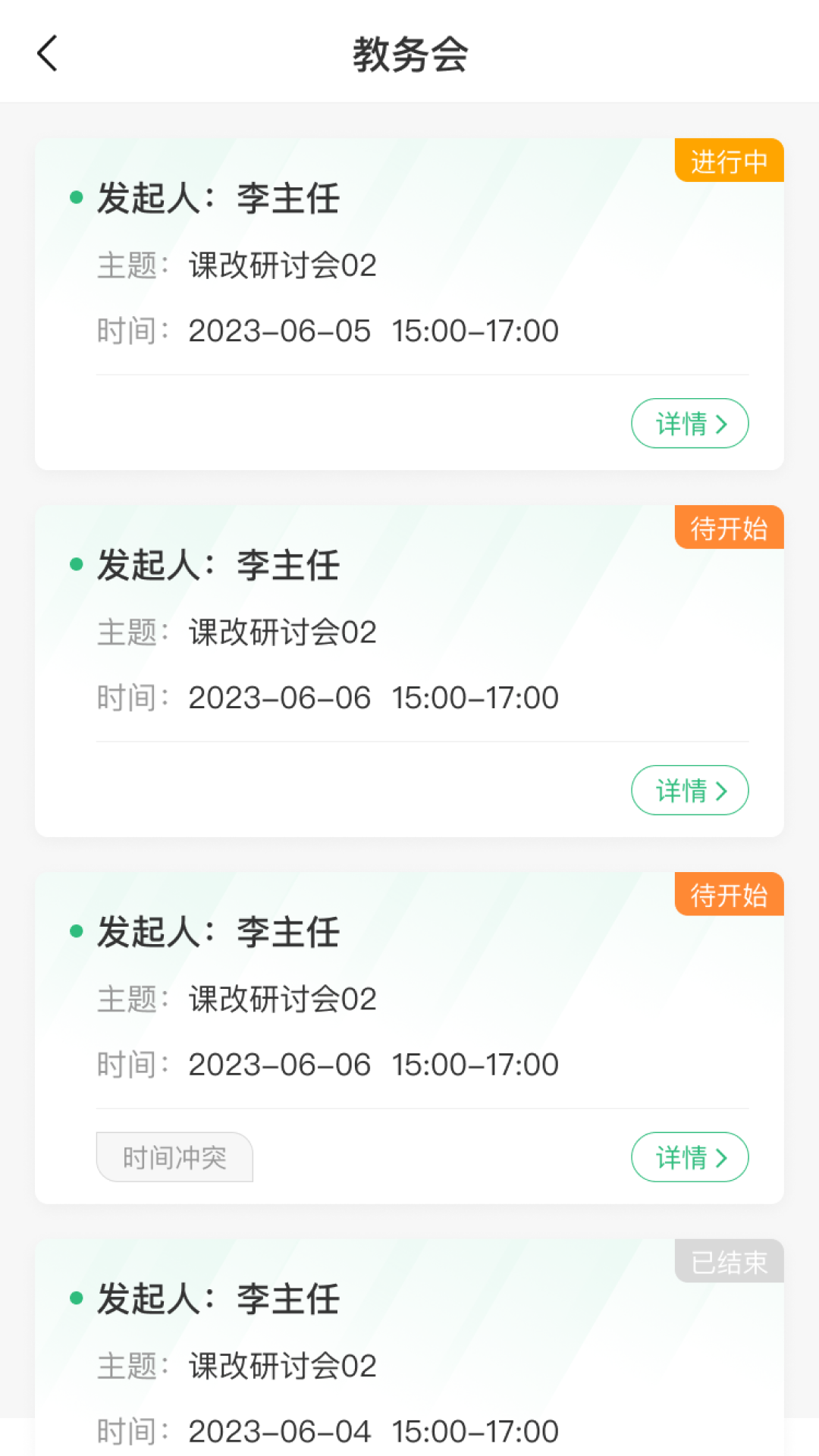Select the 2023-06-06 time text
This screenshot has height=1456, width=819.
pos(279,697)
